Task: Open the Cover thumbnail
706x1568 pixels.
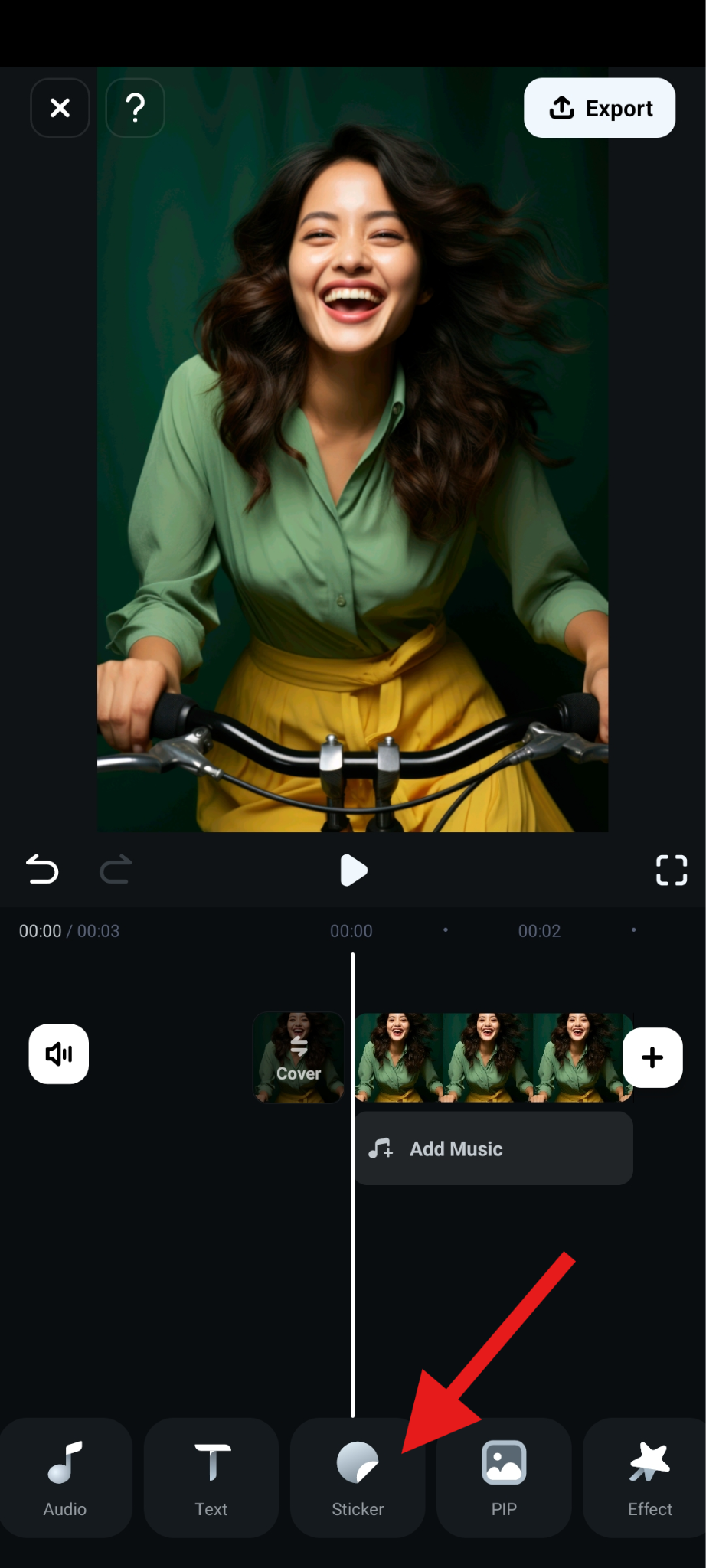Action: click(x=299, y=1057)
